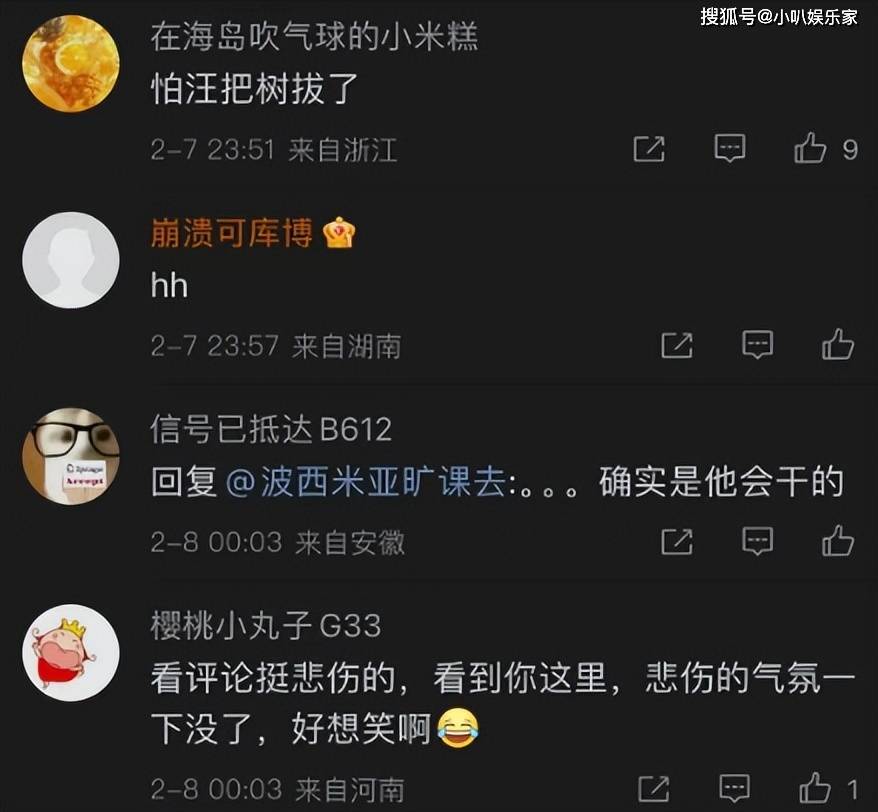Comment on 信号已抵达B612's reply
The width and height of the screenshot is (878, 812).
click(757, 541)
